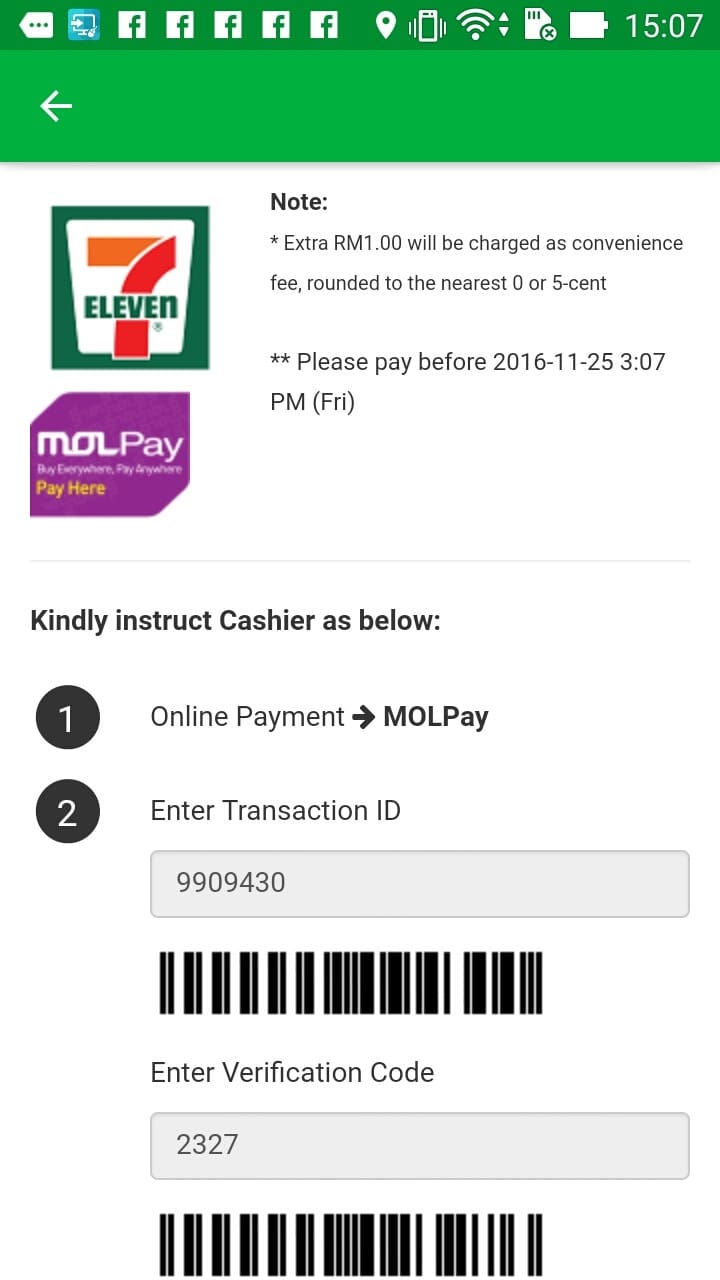Go back using the top arrow
The height and width of the screenshot is (1280, 720).
pos(56,106)
